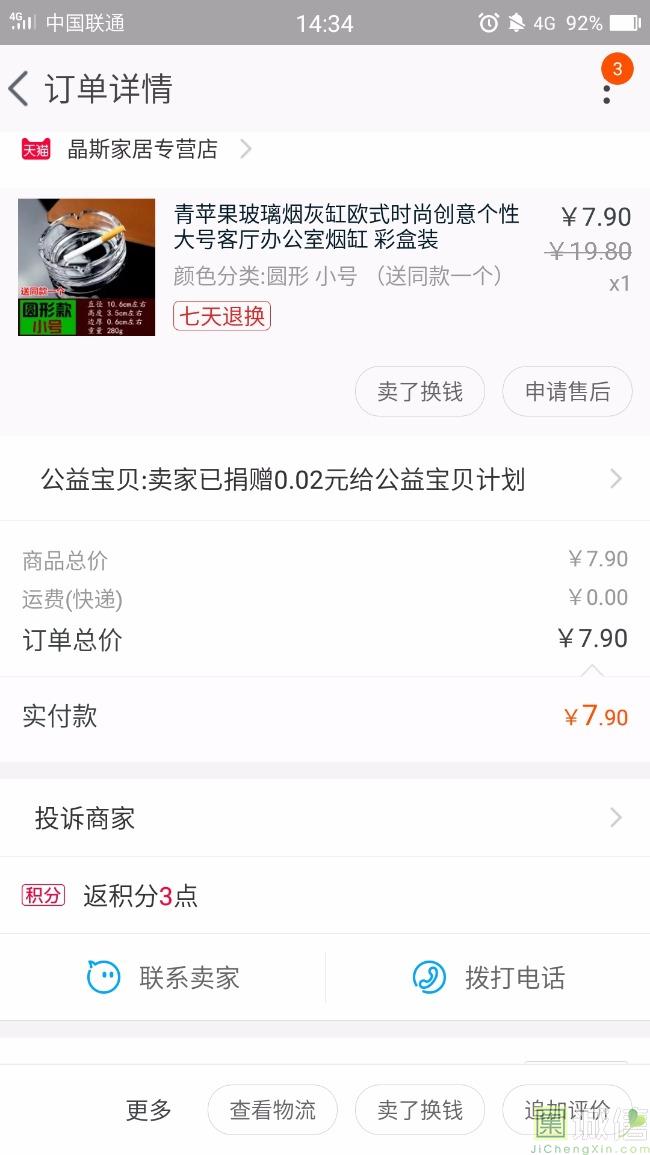The width and height of the screenshot is (650, 1155).
Task: Open the 公益宝贝 donation row
Action: [x=325, y=480]
